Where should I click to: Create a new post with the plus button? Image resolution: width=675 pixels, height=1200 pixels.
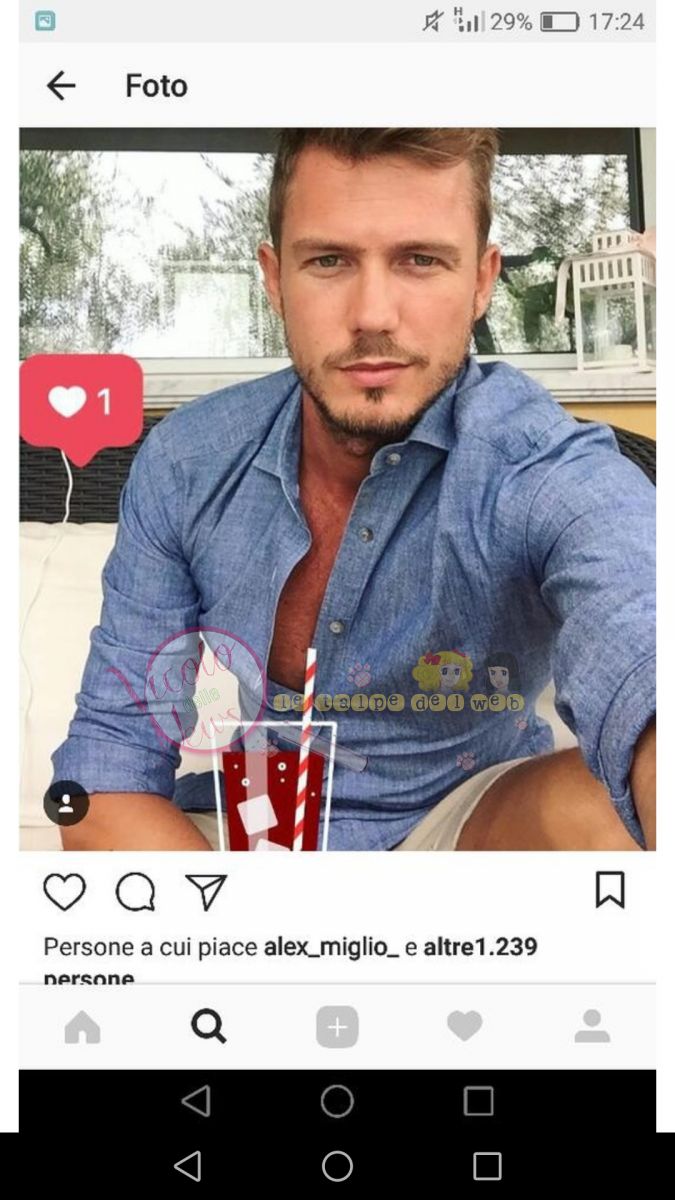tap(337, 1027)
